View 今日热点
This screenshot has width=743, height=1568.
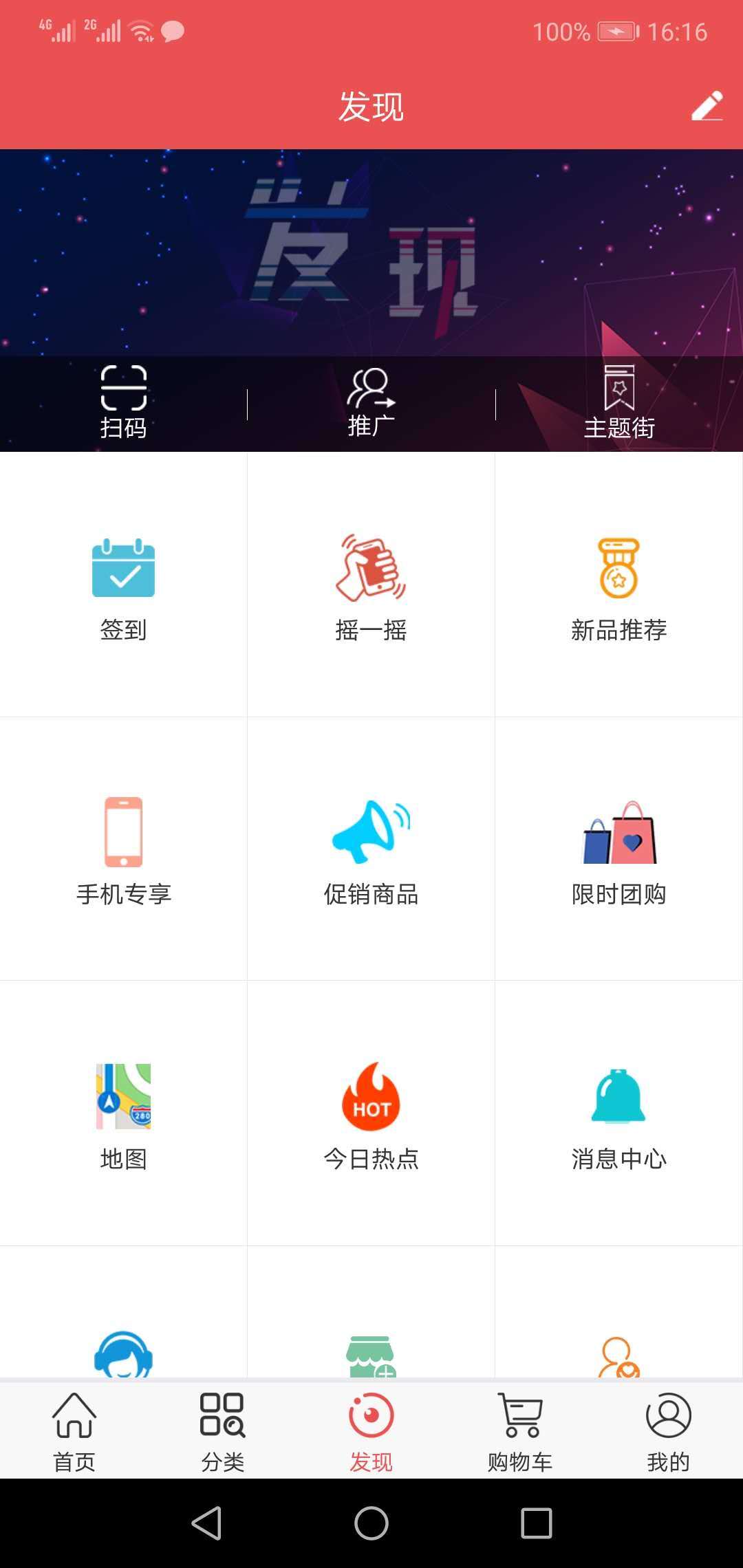click(x=371, y=1114)
